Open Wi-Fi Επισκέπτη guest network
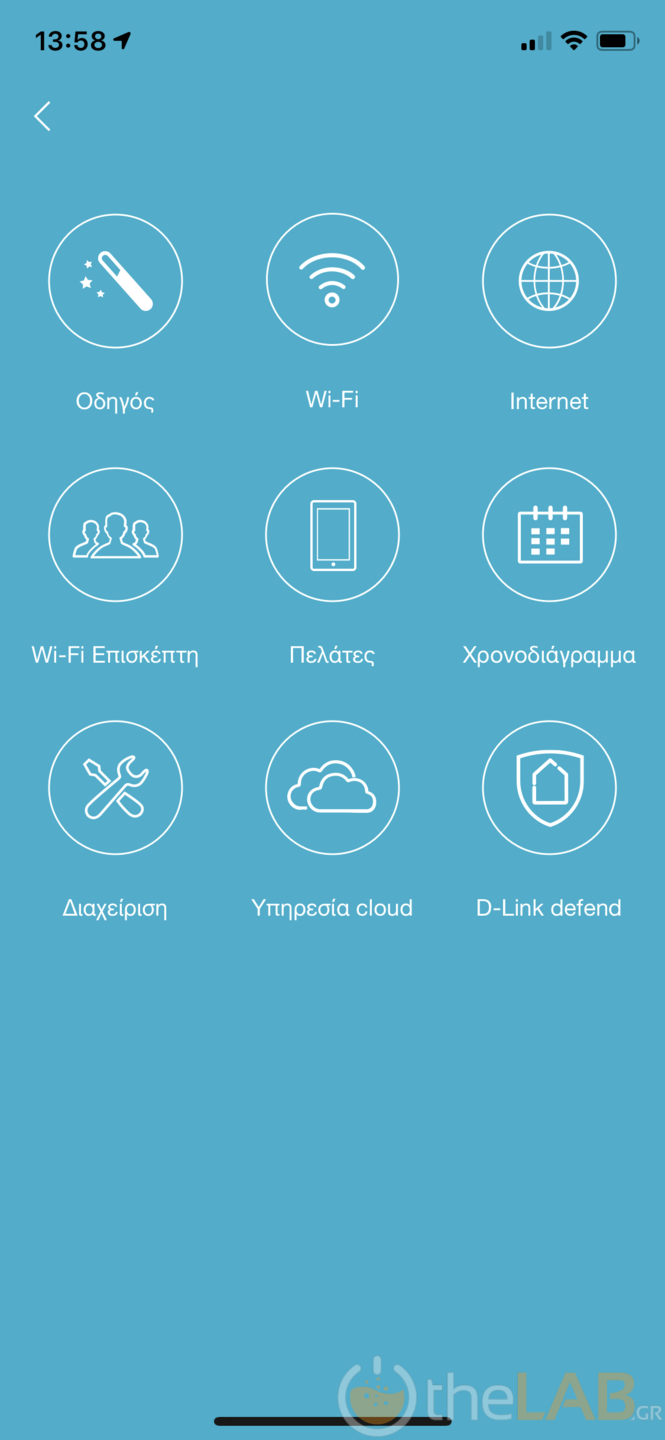 click(115, 535)
